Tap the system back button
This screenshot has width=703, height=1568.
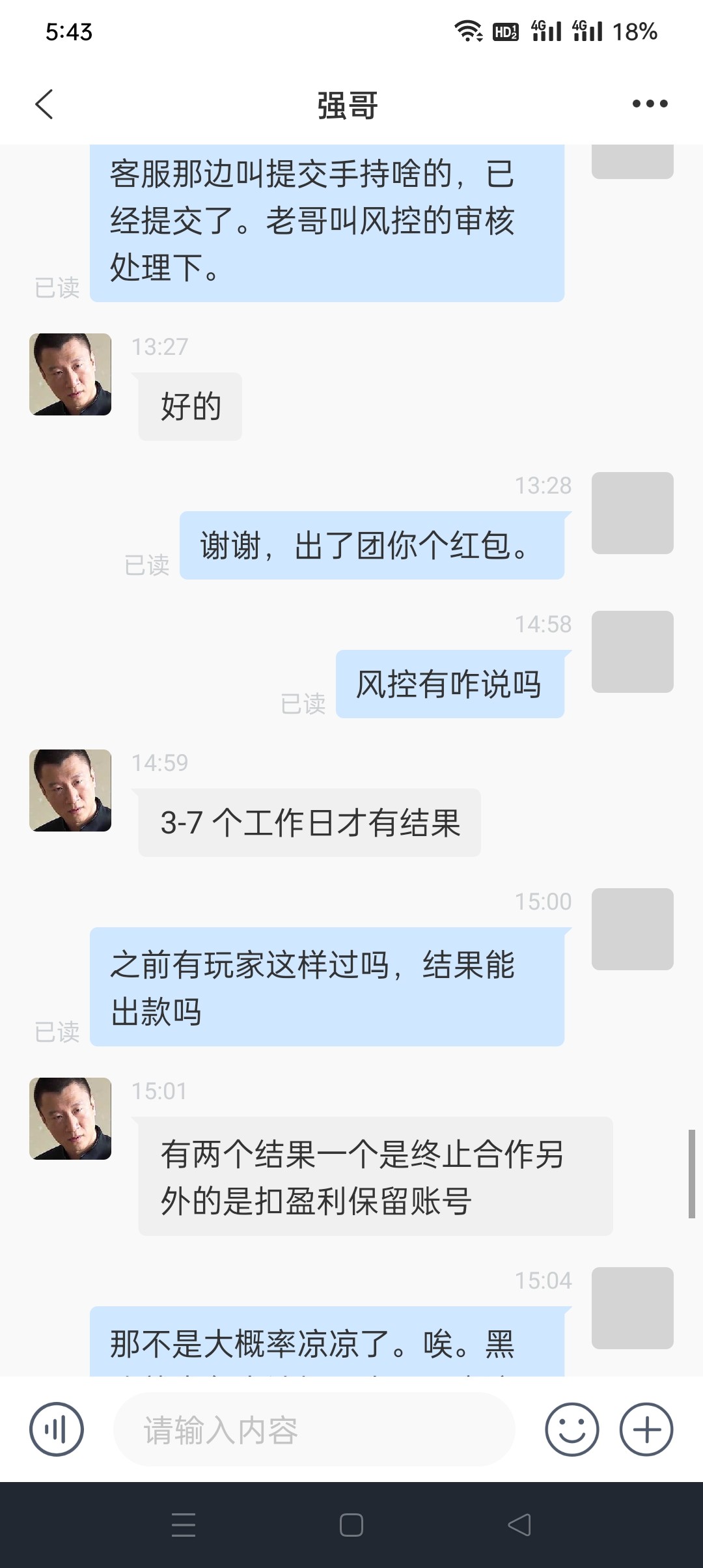point(519,1525)
